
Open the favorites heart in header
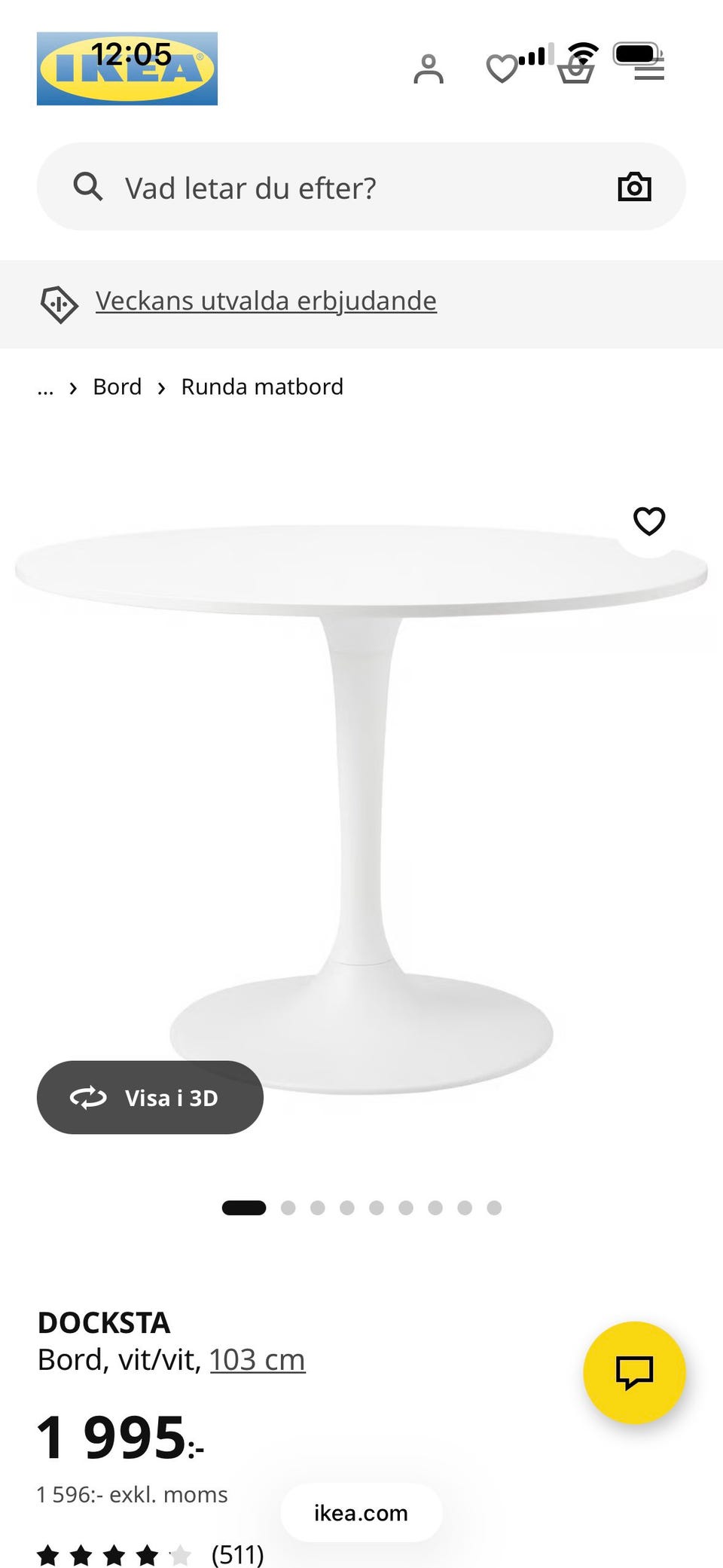pyautogui.click(x=502, y=69)
